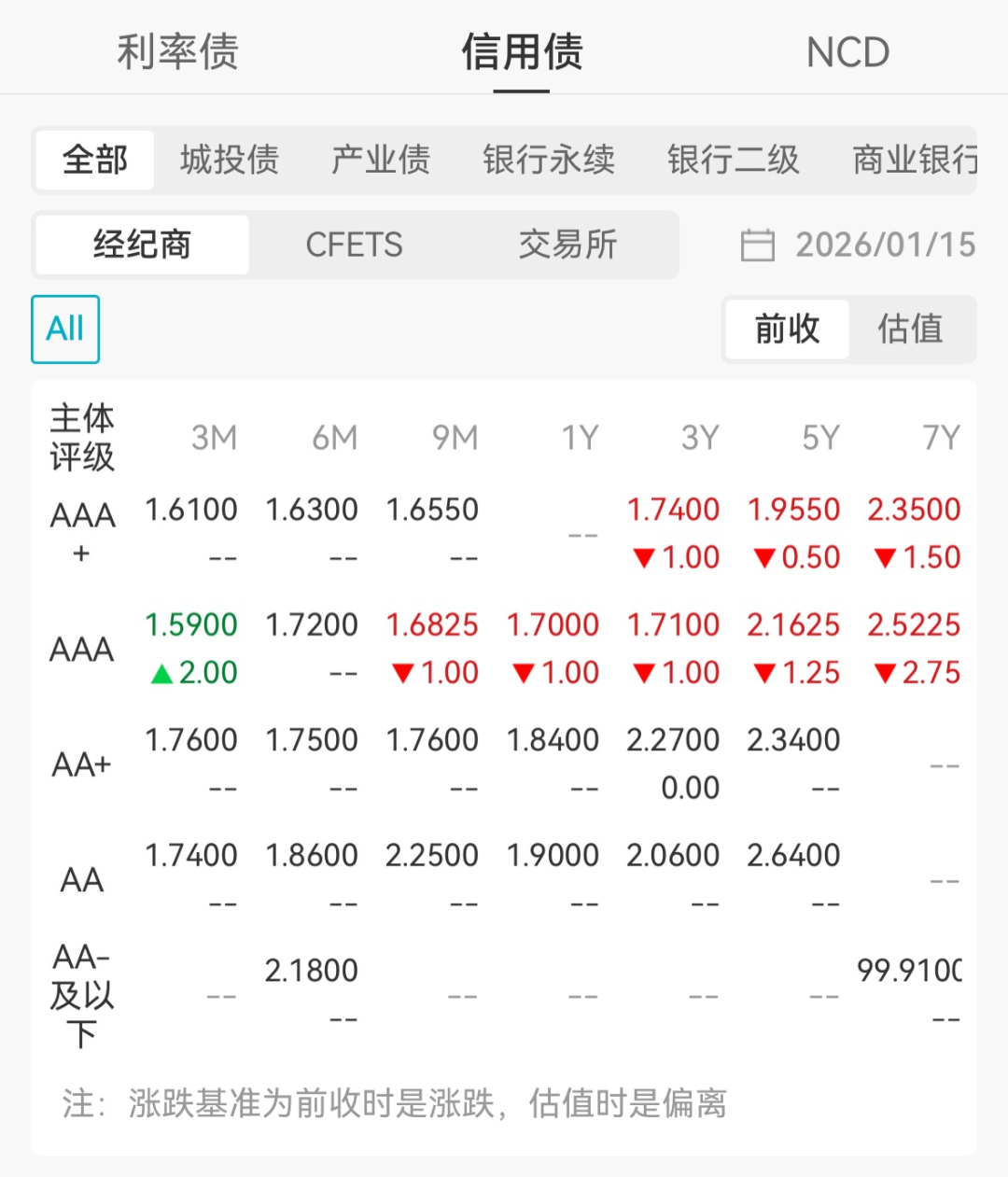Click the AAA 3M green yield 1.5900
This screenshot has height=1177, width=1008.
pos(191,624)
